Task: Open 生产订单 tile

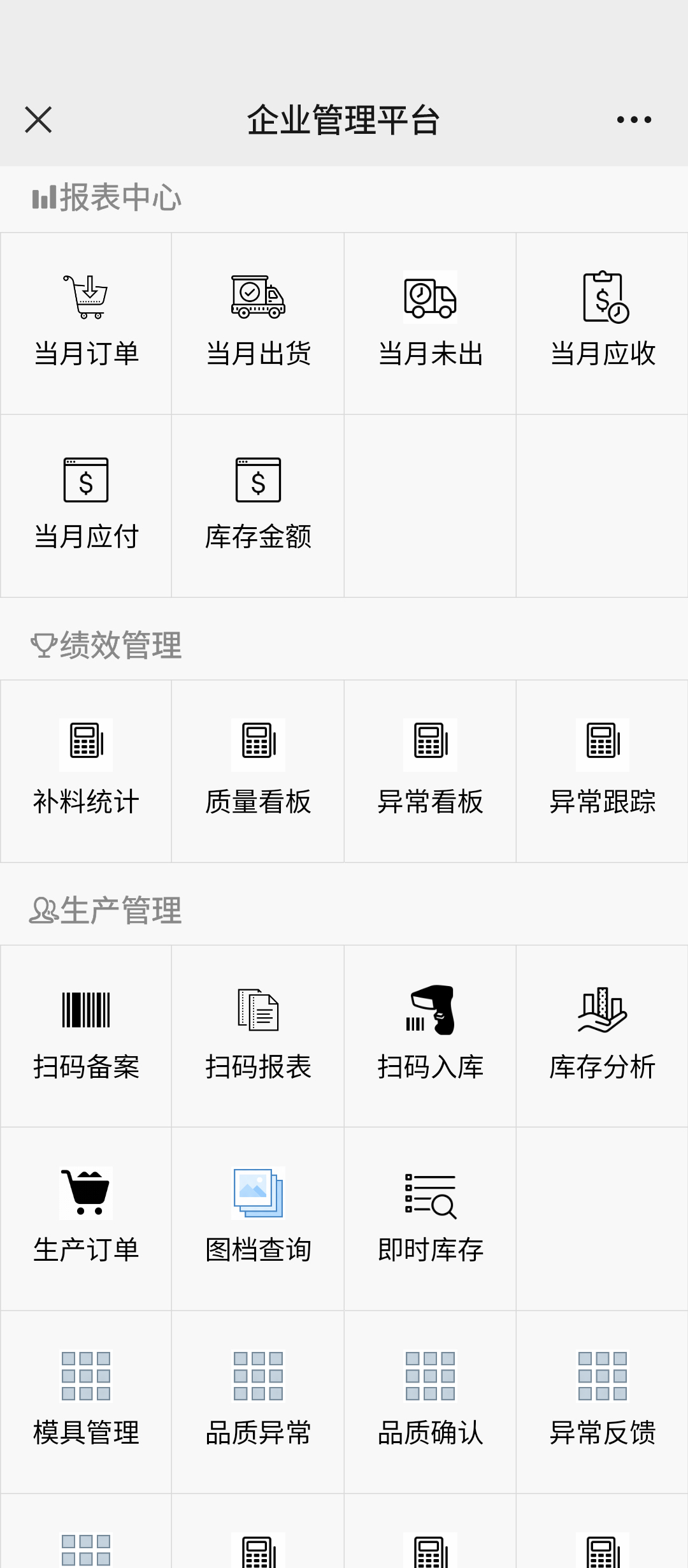Action: pos(86,1218)
